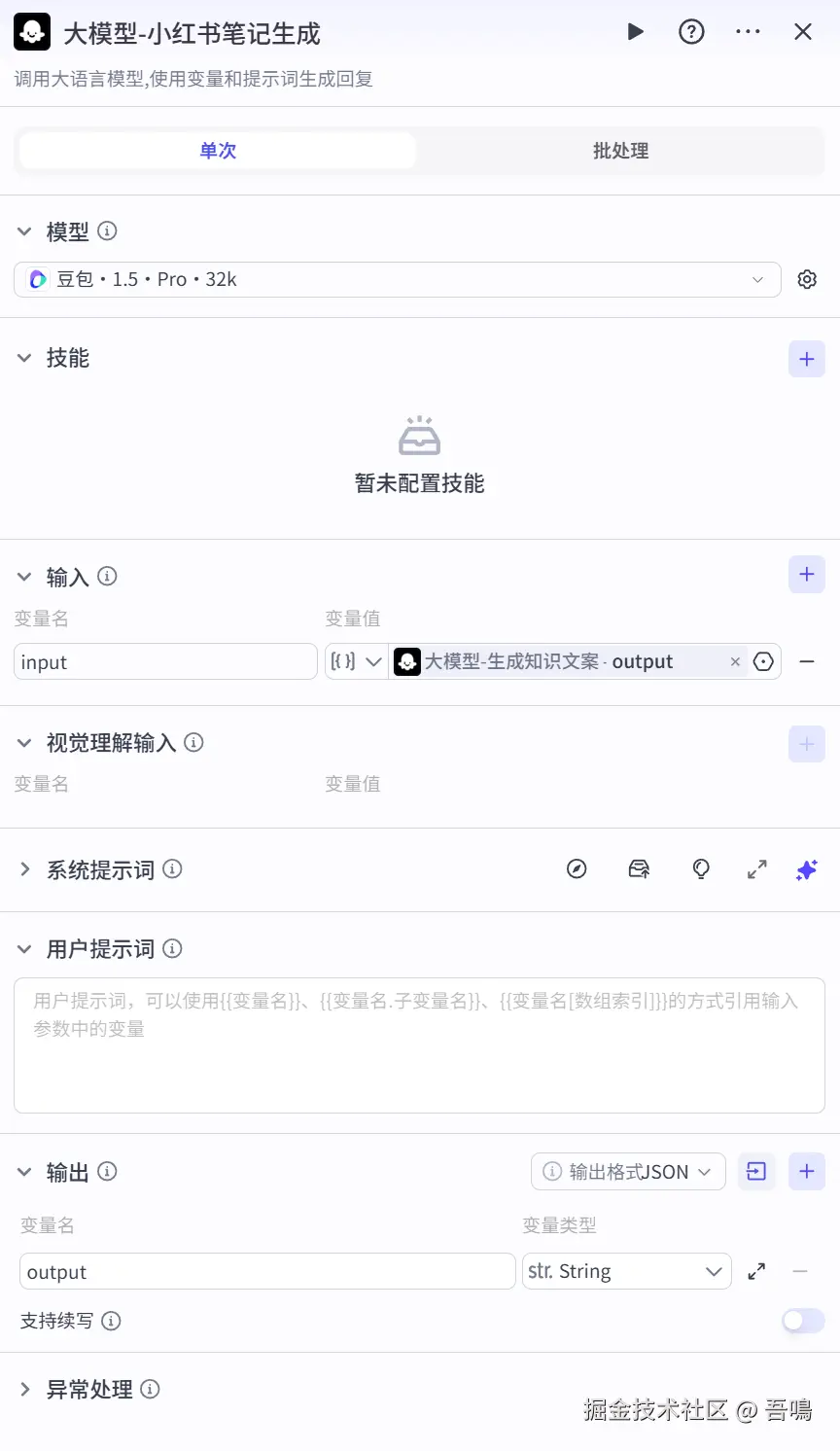Expand the 系统提示词 section
840x1451 pixels.
(x=25, y=869)
